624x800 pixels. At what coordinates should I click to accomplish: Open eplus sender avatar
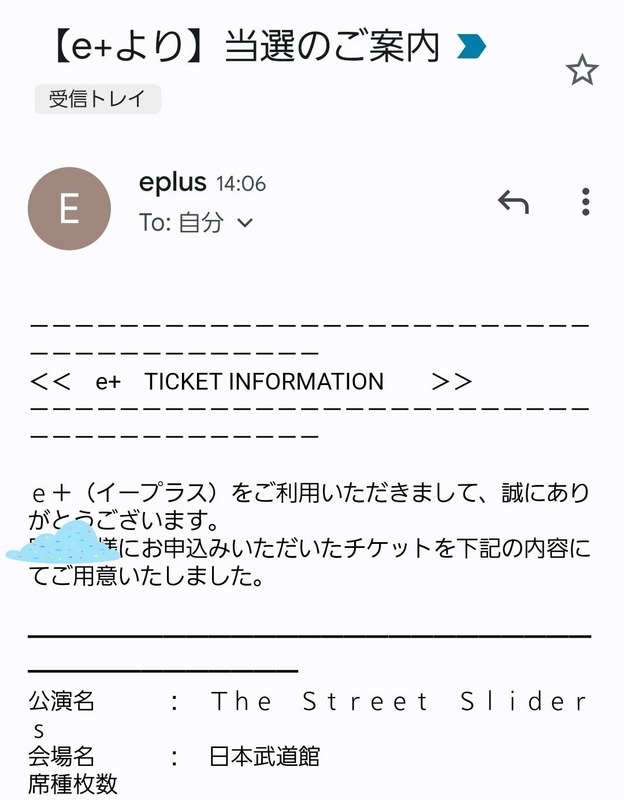pyautogui.click(x=69, y=209)
